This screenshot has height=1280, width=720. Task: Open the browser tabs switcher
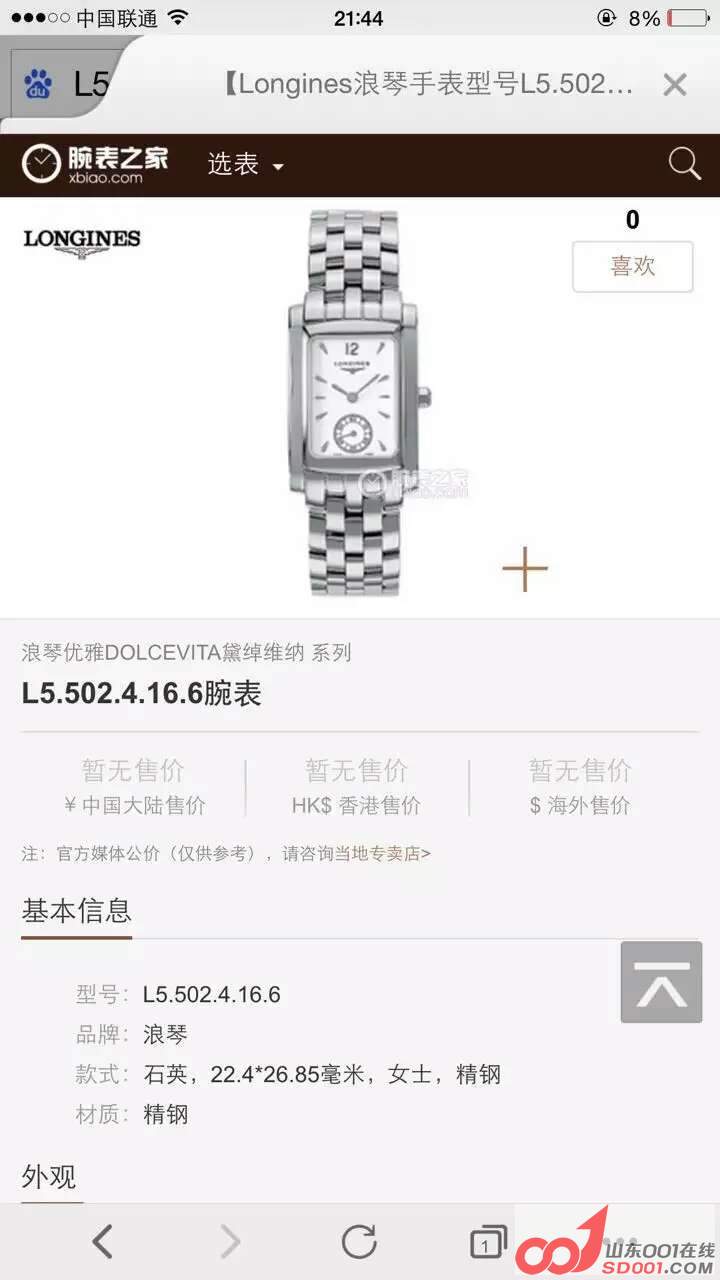(x=487, y=1242)
